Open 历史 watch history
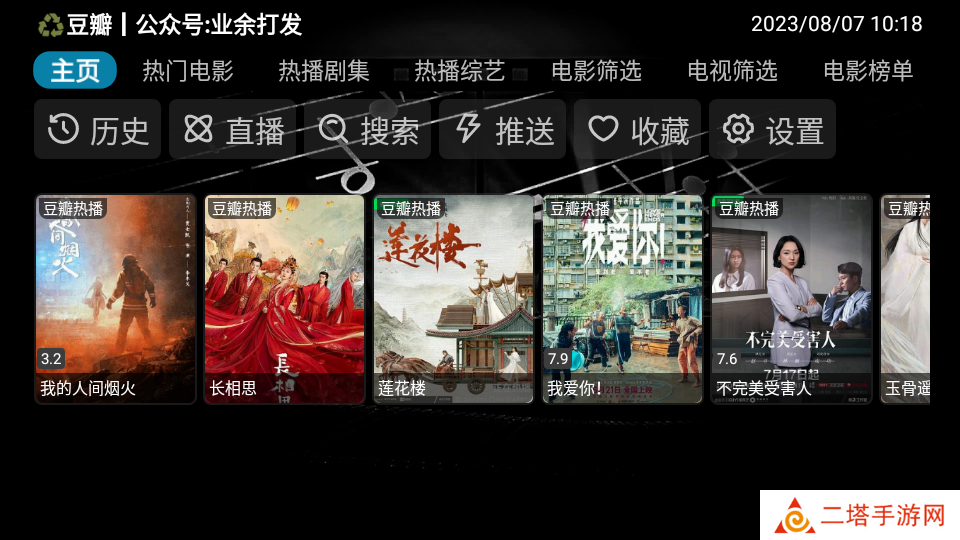Image resolution: width=960 pixels, height=540 pixels. (98, 130)
